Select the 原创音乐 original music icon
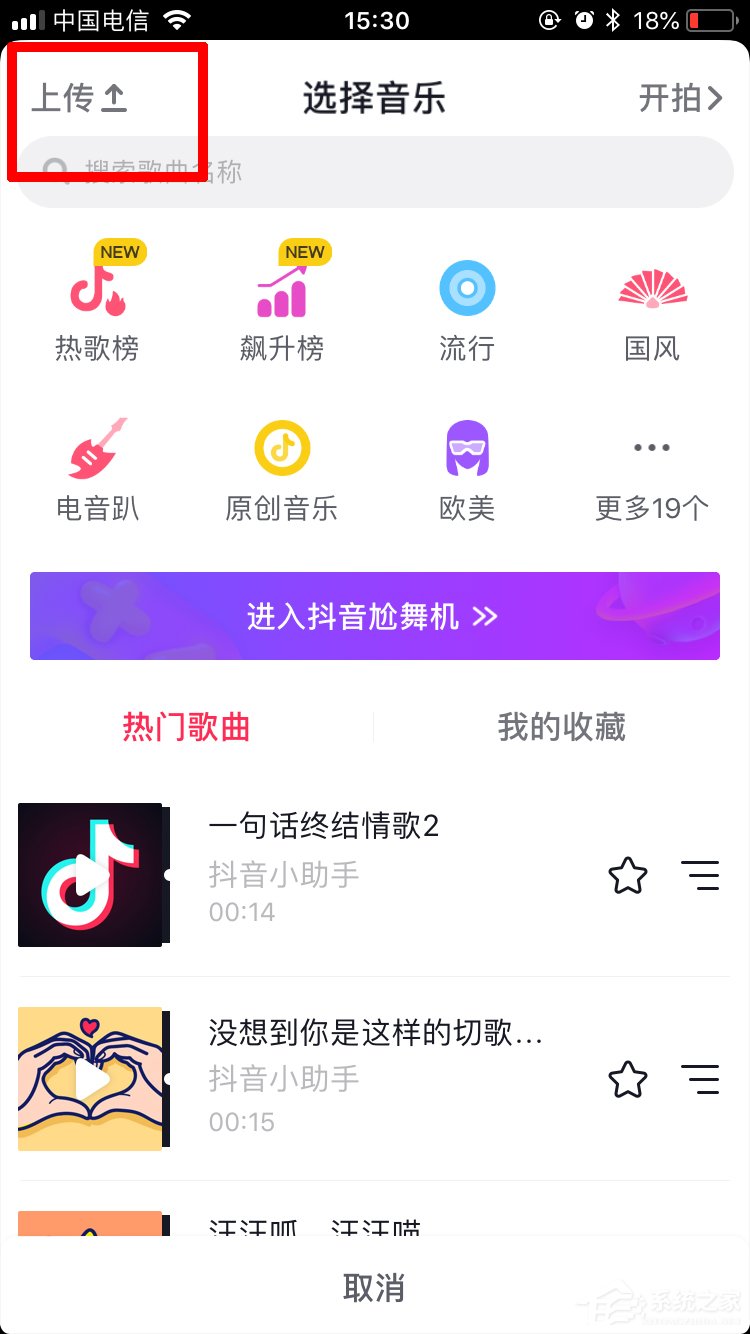750x1334 pixels. [x=282, y=448]
